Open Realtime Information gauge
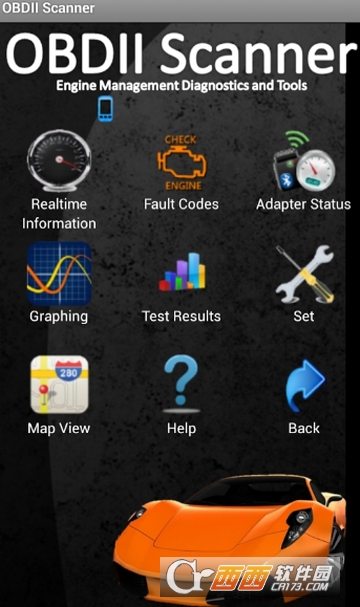This screenshot has width=360, height=607. click(x=59, y=161)
